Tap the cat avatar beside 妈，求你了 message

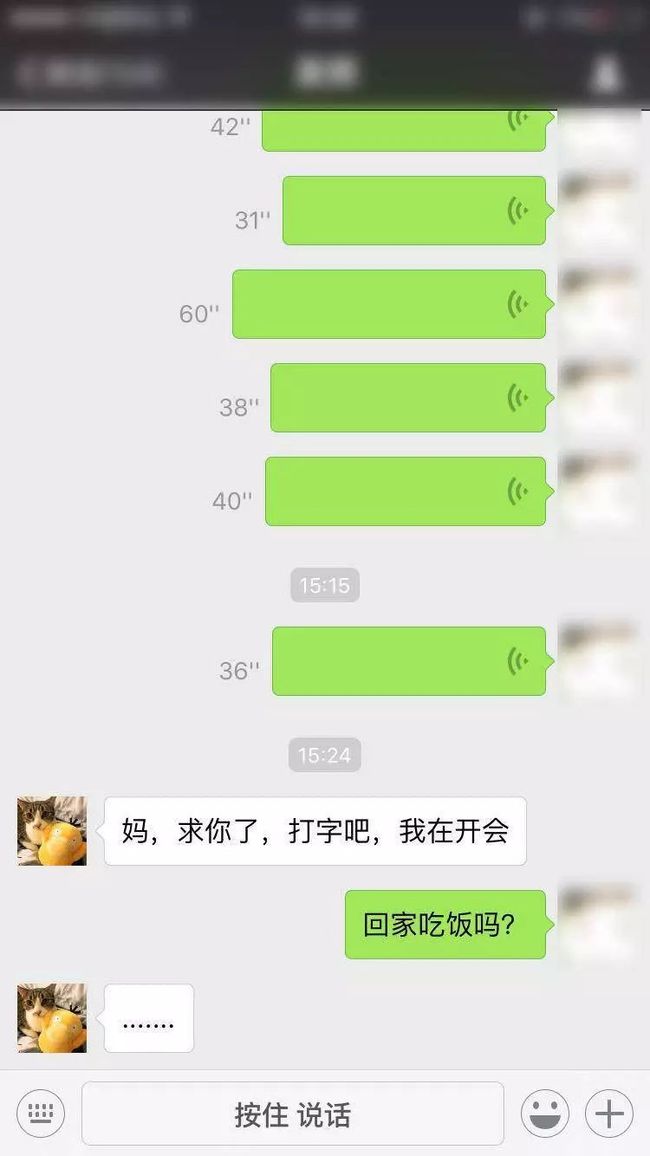pyautogui.click(x=52, y=831)
